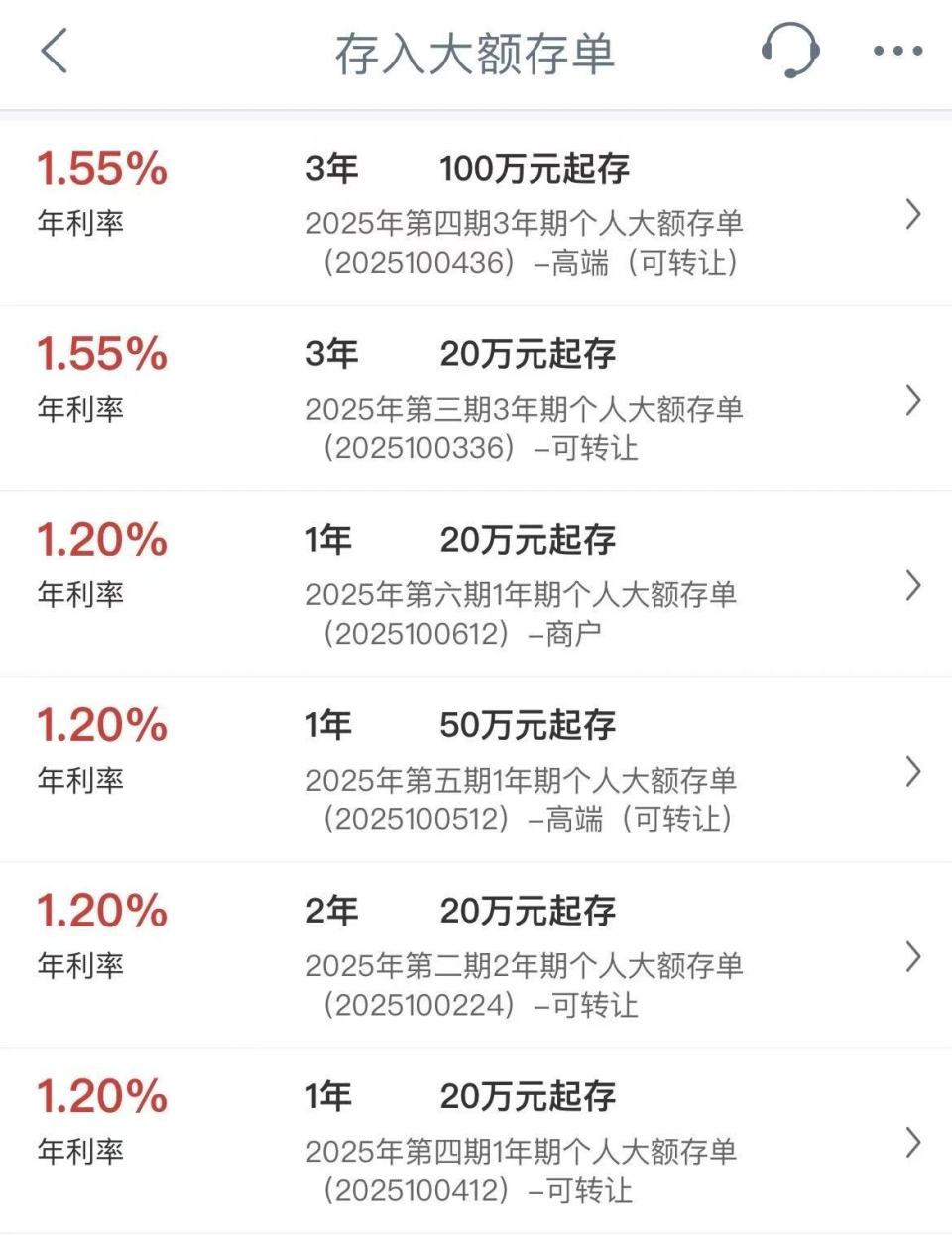
Task: Contact customer service via headset icon
Action: (x=790, y=51)
